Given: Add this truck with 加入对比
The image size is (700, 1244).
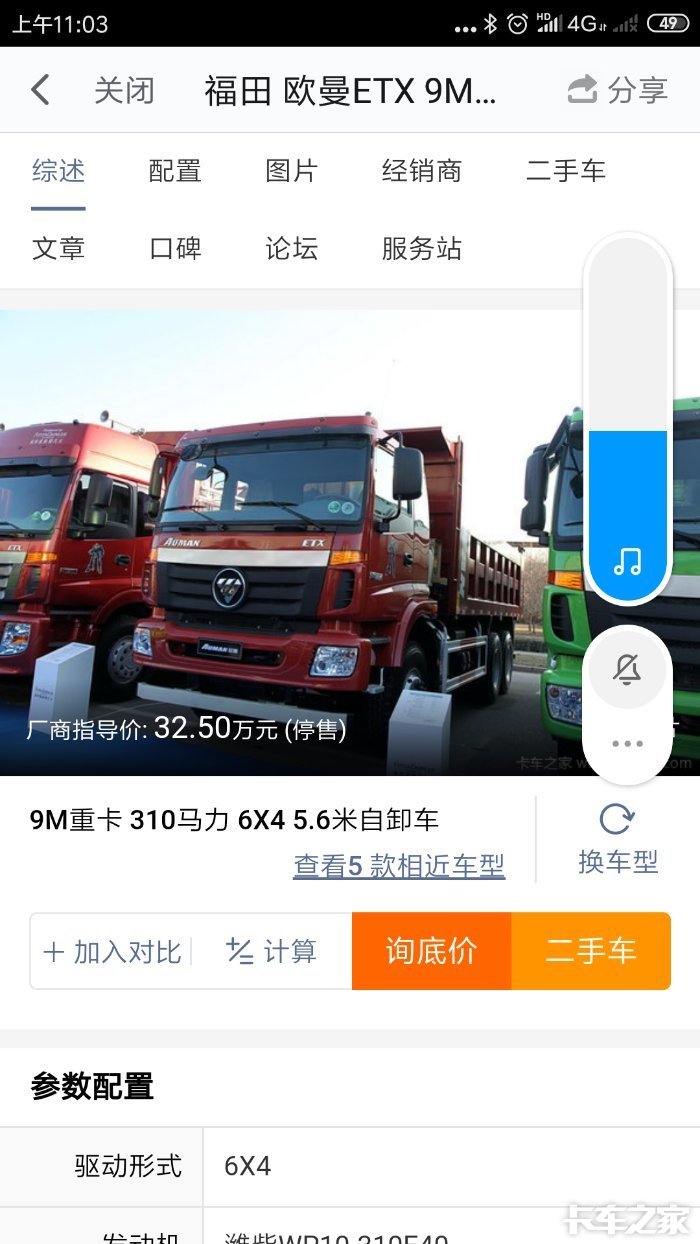Looking at the screenshot, I should (112, 951).
